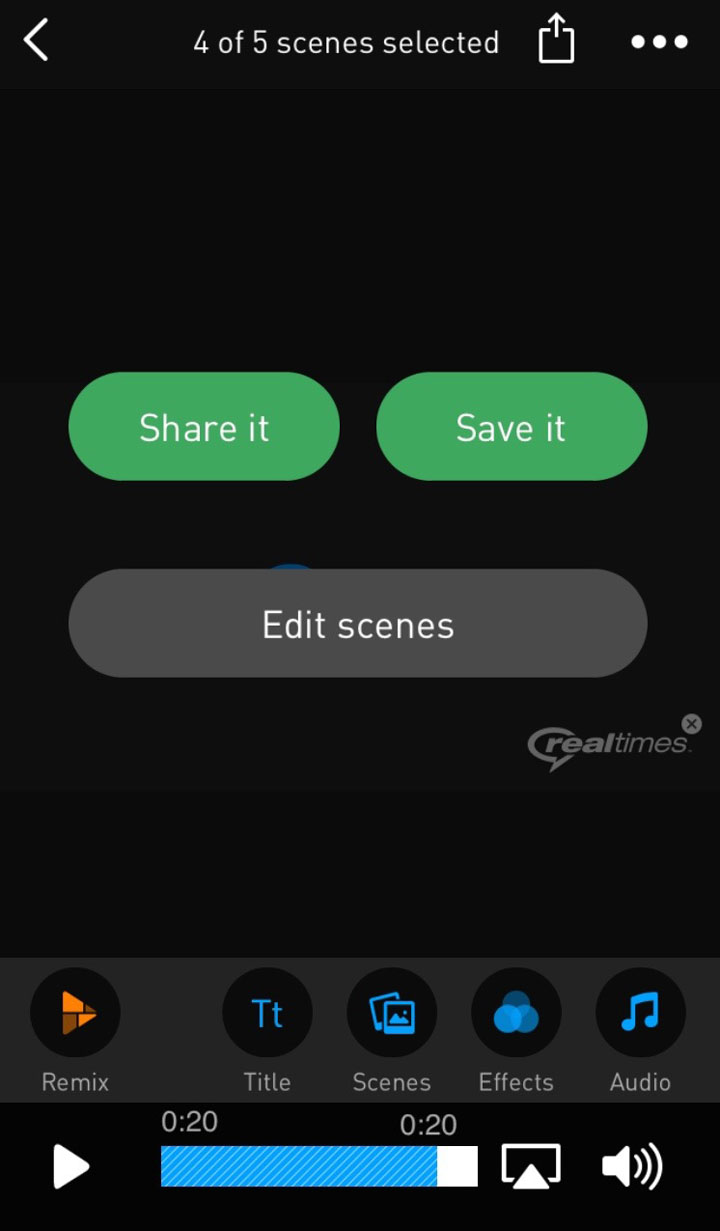Open the Scenes tool
This screenshot has height=1231, width=720.
[x=392, y=1014]
